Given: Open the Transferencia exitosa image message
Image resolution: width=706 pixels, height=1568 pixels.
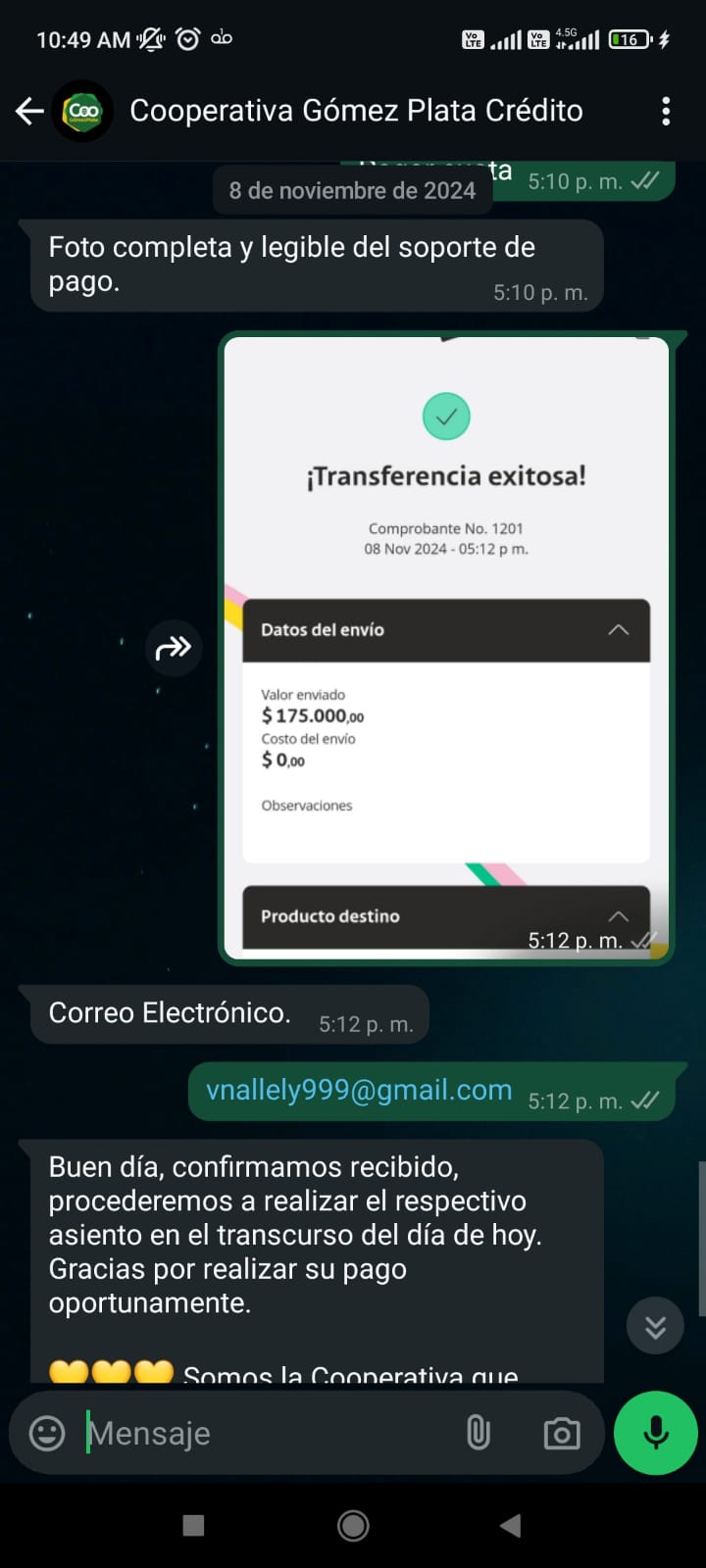Looking at the screenshot, I should [x=446, y=647].
